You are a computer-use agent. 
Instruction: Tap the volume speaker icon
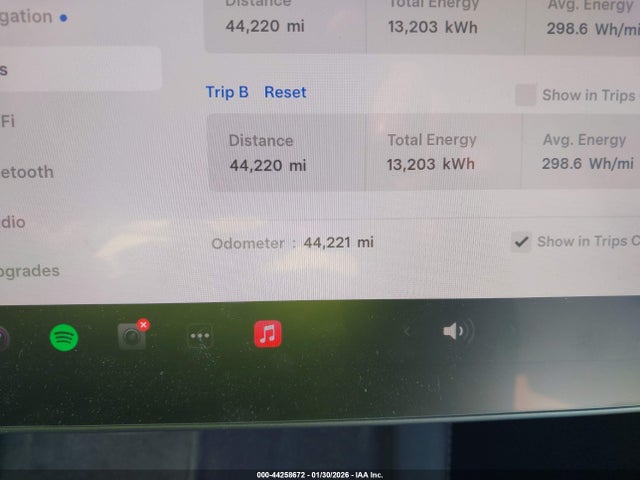point(456,331)
